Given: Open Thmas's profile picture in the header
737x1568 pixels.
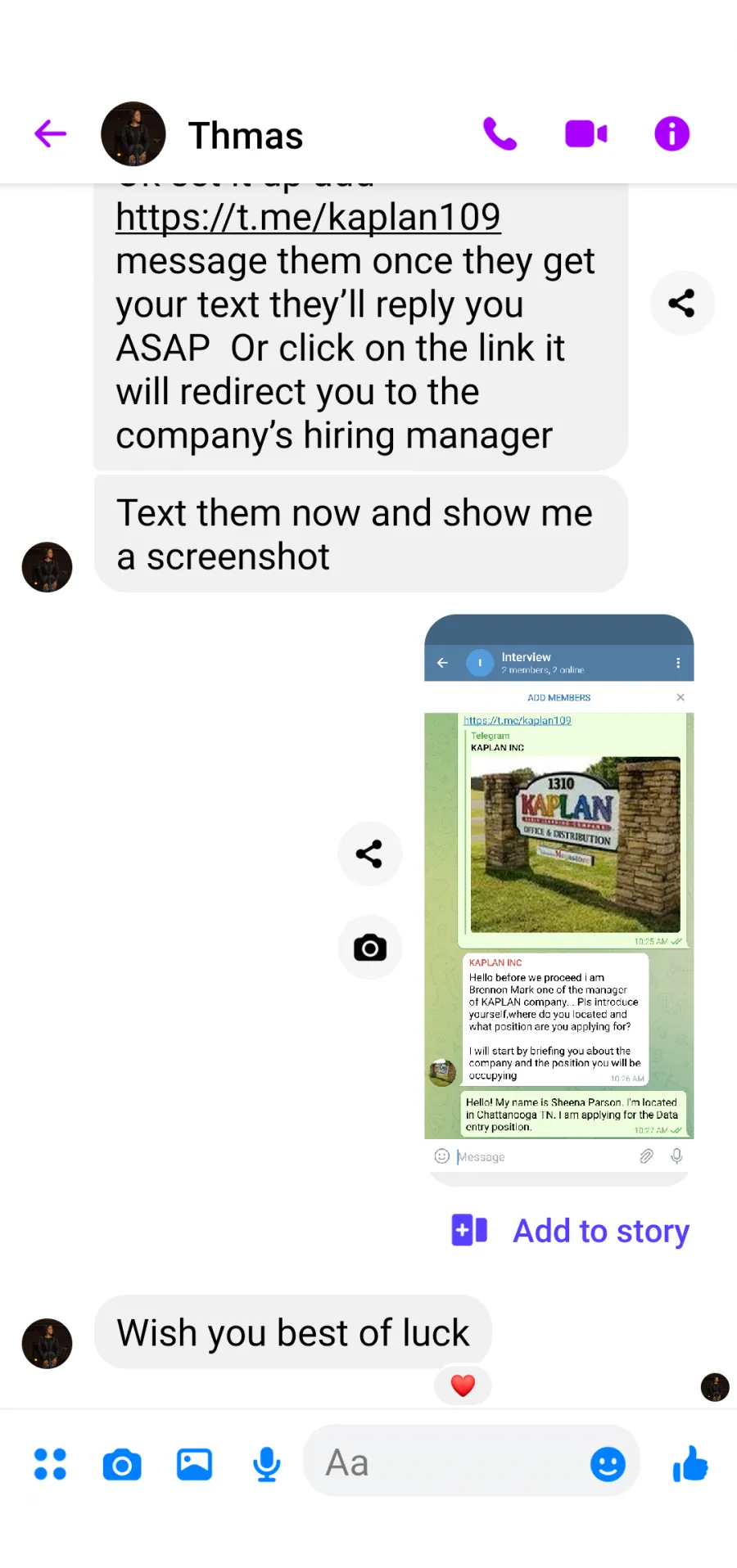Looking at the screenshot, I should tap(133, 133).
